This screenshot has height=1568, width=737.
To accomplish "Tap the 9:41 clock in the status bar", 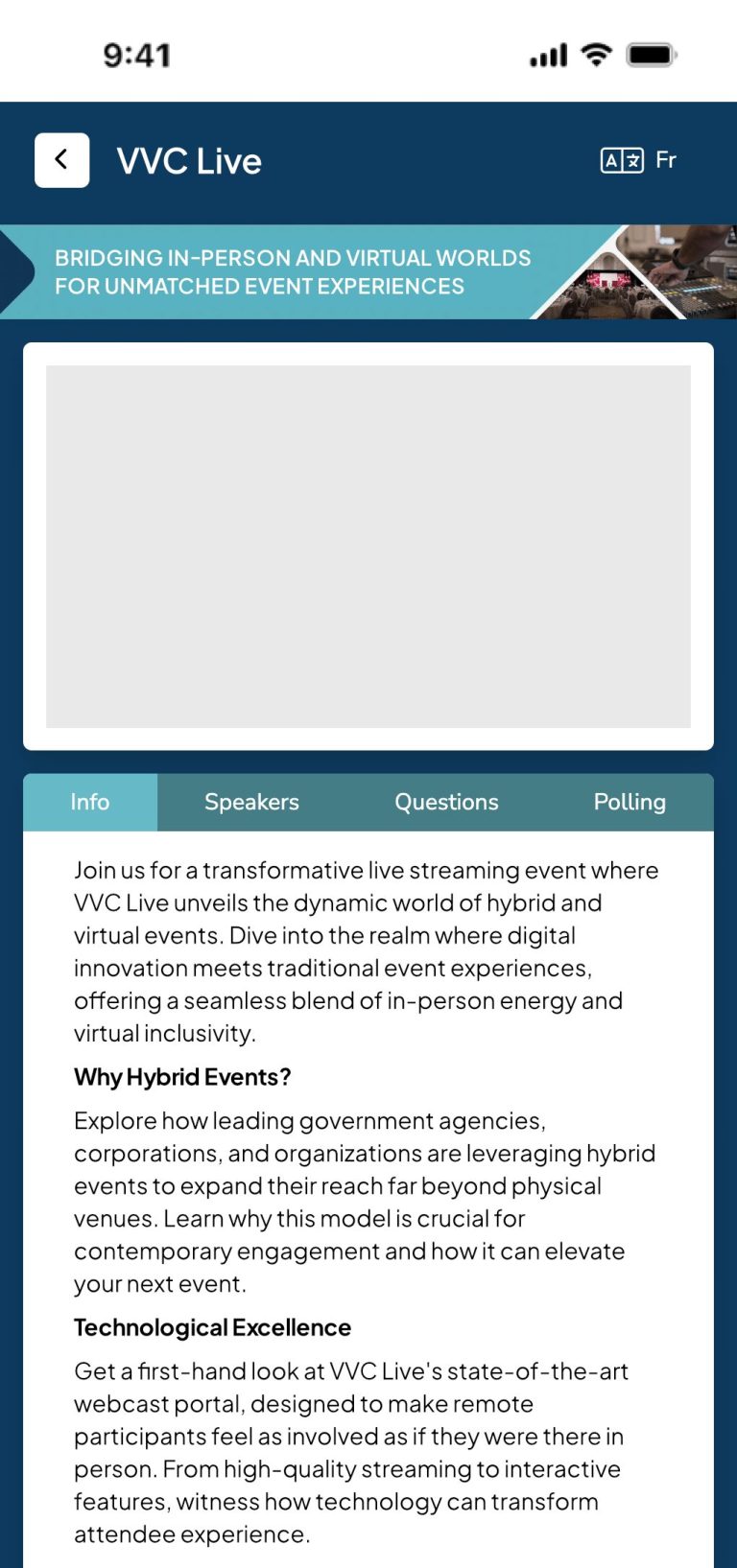I will pyautogui.click(x=138, y=55).
